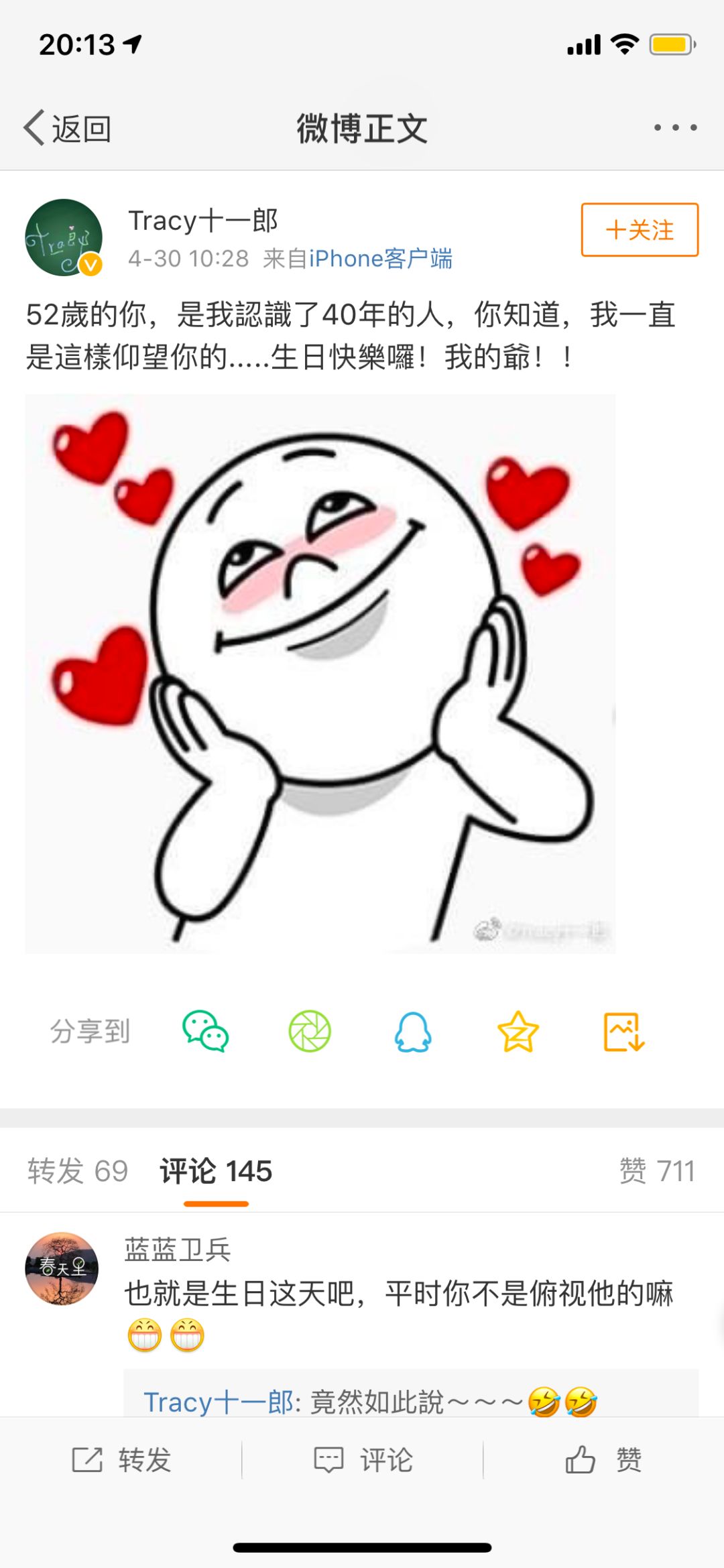Share the post to Qzone star icon
The width and height of the screenshot is (724, 1568).
click(518, 1031)
